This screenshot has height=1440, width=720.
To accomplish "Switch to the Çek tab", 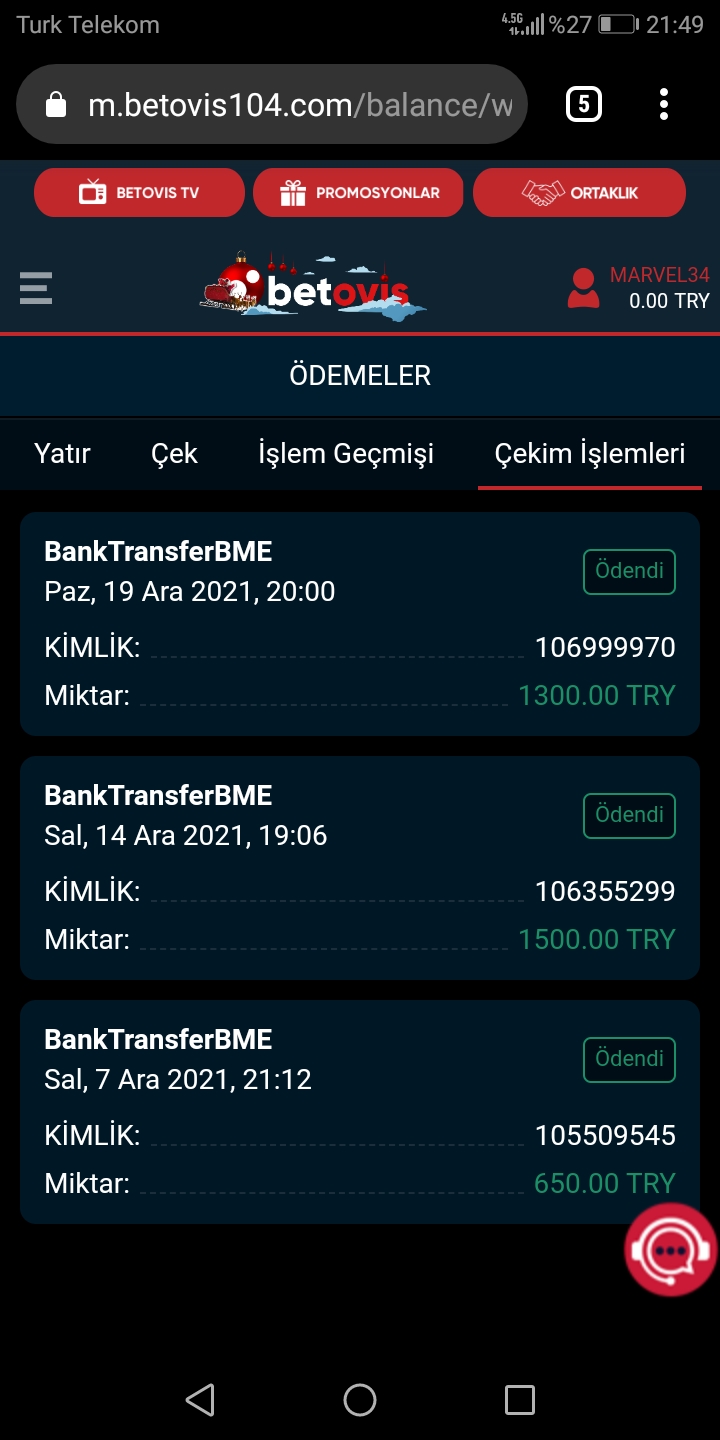I will pyautogui.click(x=174, y=454).
